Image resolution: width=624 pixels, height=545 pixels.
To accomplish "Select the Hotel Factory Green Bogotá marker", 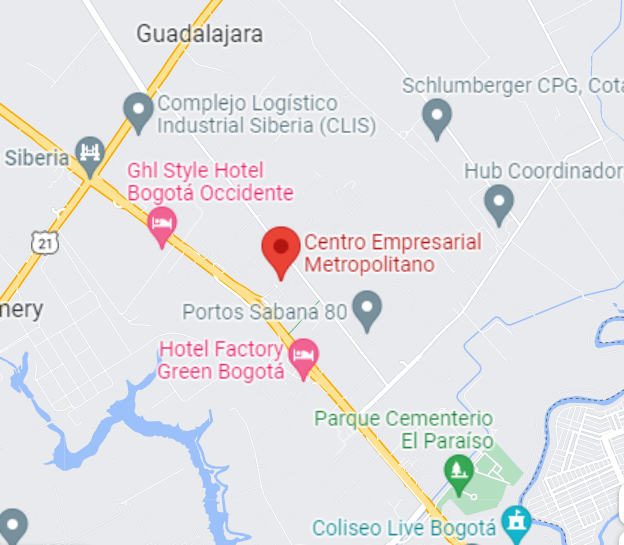I will click(303, 354).
